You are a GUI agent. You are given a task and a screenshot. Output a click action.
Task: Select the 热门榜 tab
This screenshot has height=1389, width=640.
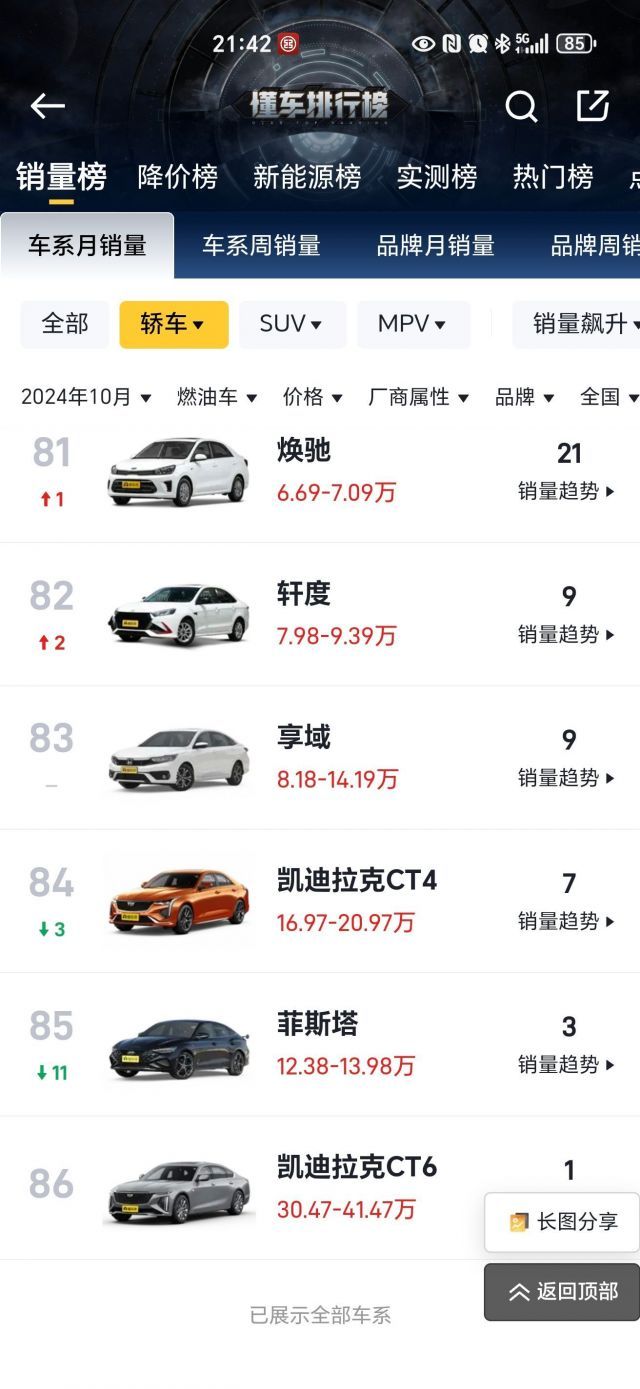click(553, 177)
